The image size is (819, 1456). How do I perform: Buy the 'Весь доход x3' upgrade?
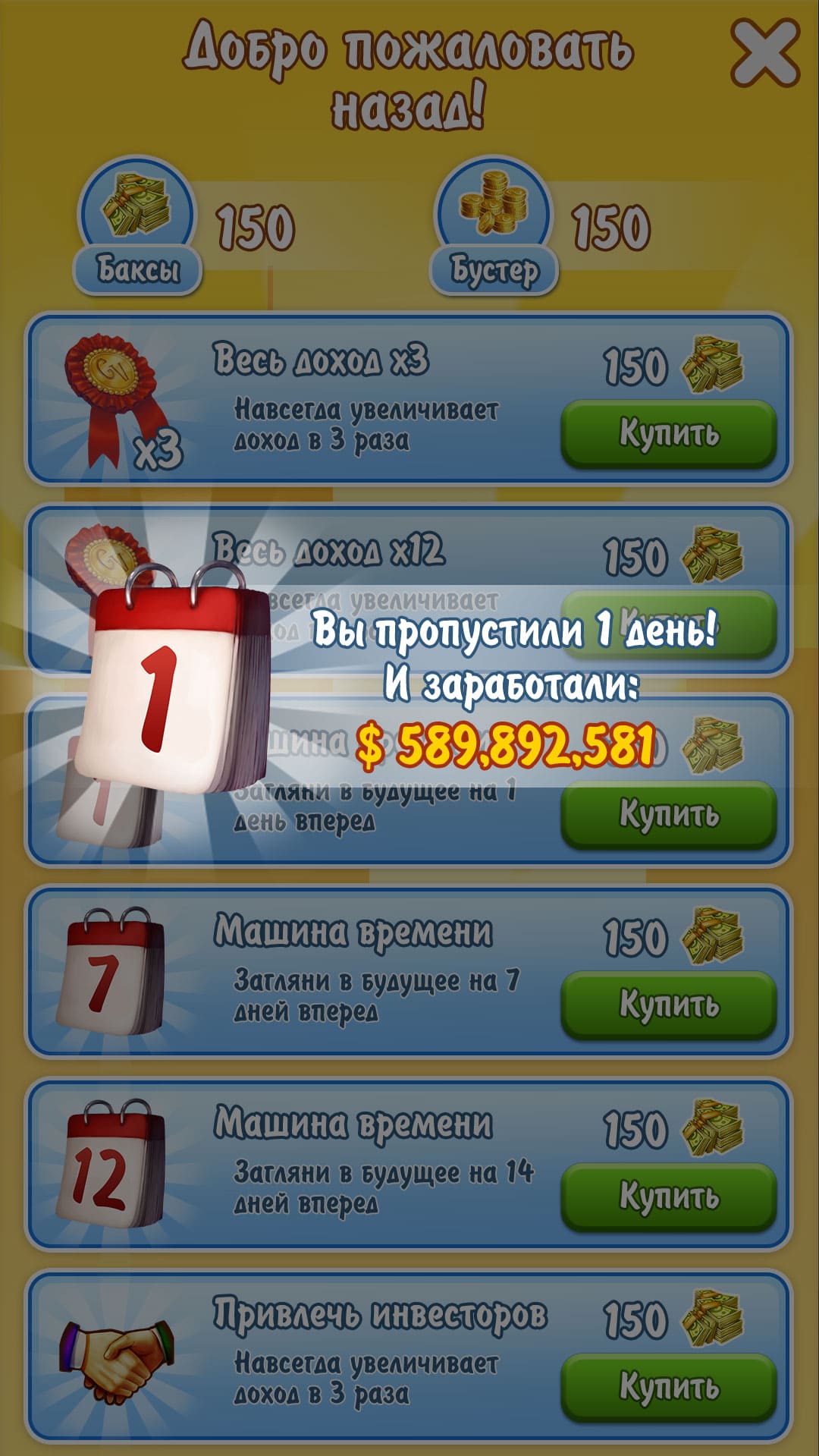click(668, 434)
